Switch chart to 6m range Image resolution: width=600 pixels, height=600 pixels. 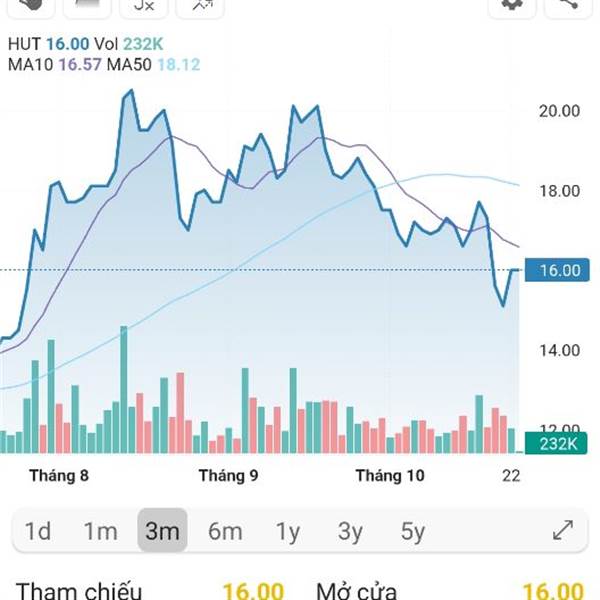click(225, 531)
